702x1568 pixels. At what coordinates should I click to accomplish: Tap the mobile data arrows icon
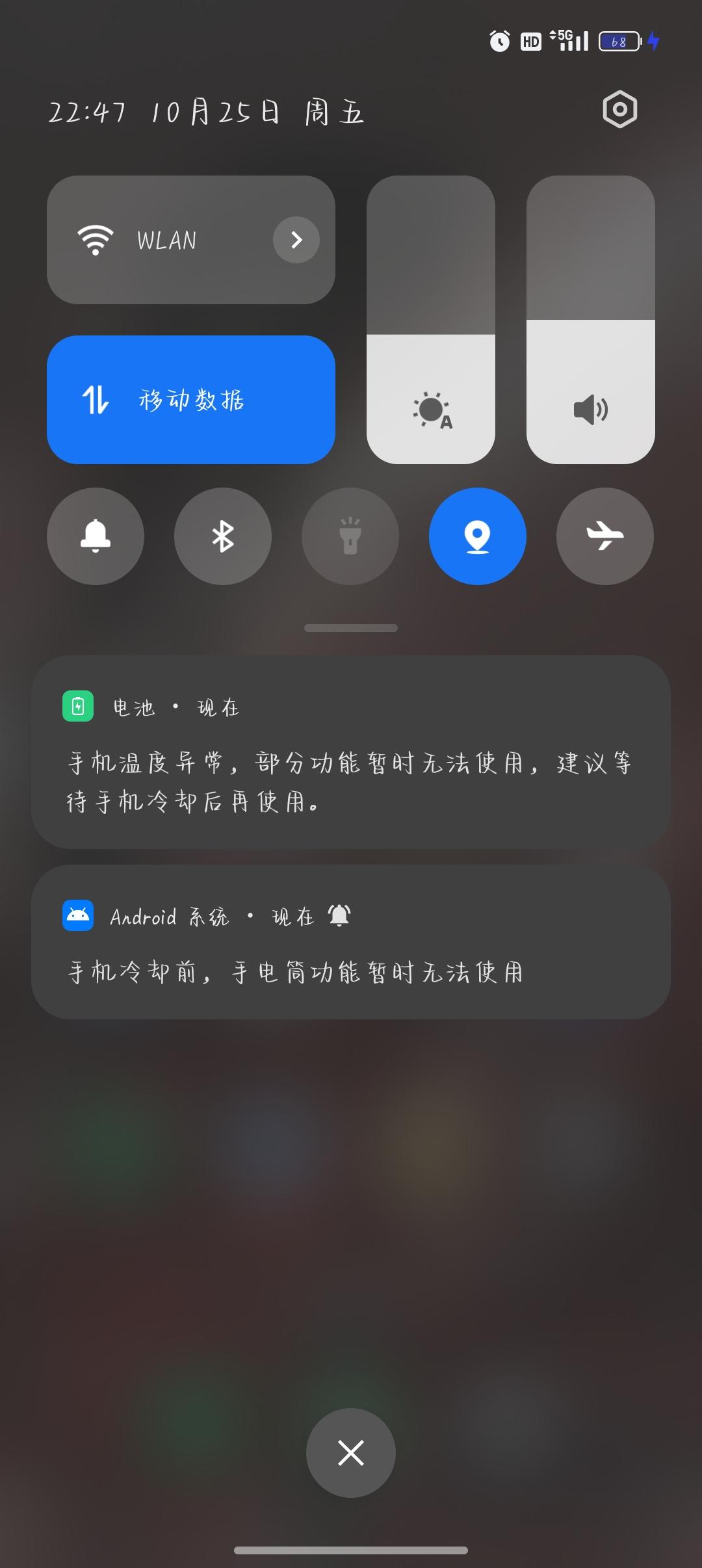pyautogui.click(x=95, y=400)
